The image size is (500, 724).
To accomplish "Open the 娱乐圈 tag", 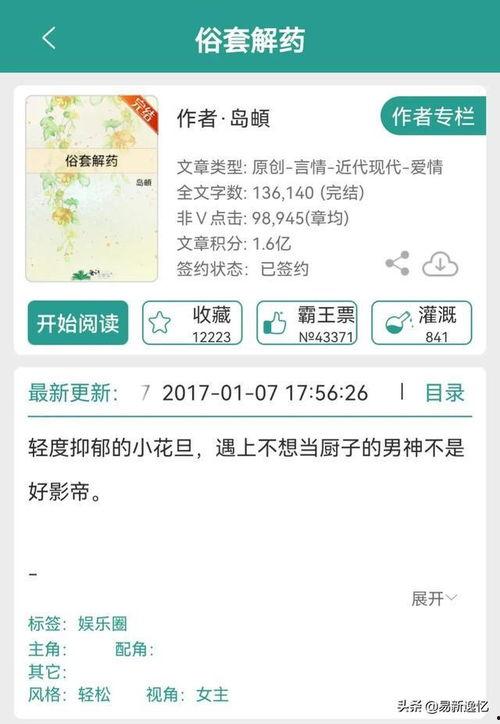I will tap(102, 623).
